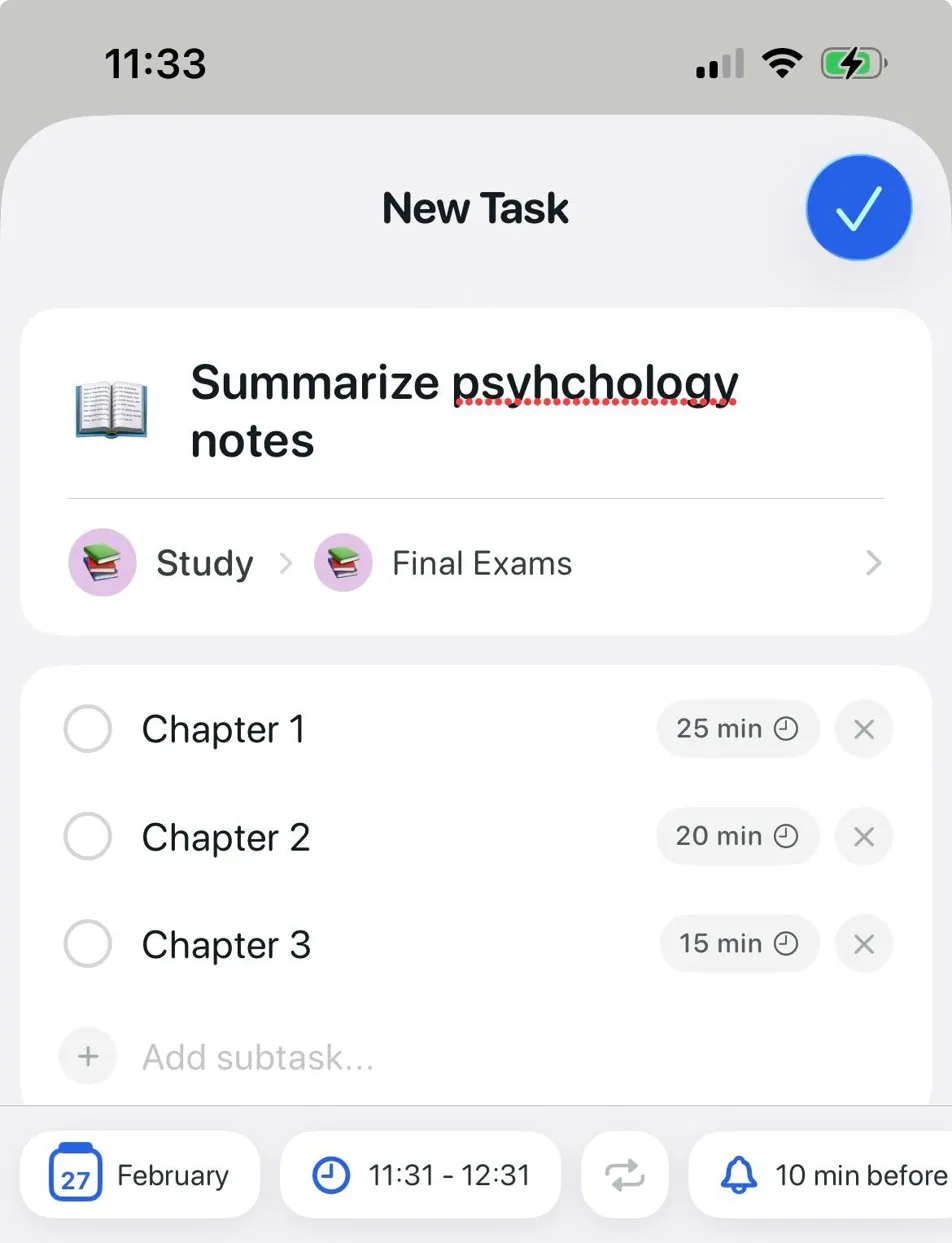Image resolution: width=952 pixels, height=1243 pixels.
Task: Mark Chapter 3 as completed
Action: [87, 943]
